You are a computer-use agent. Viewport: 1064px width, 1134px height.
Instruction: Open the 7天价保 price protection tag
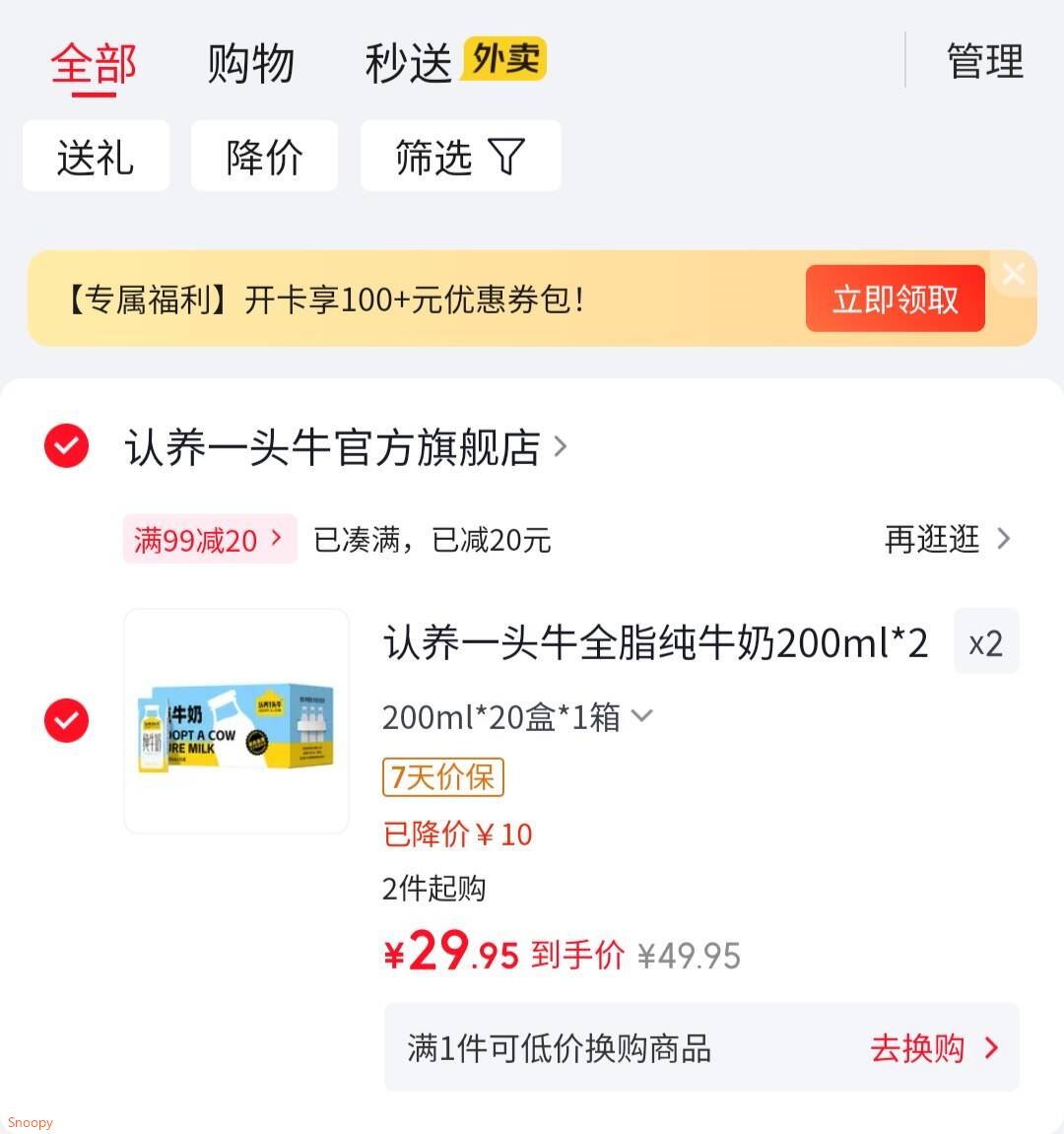point(442,777)
